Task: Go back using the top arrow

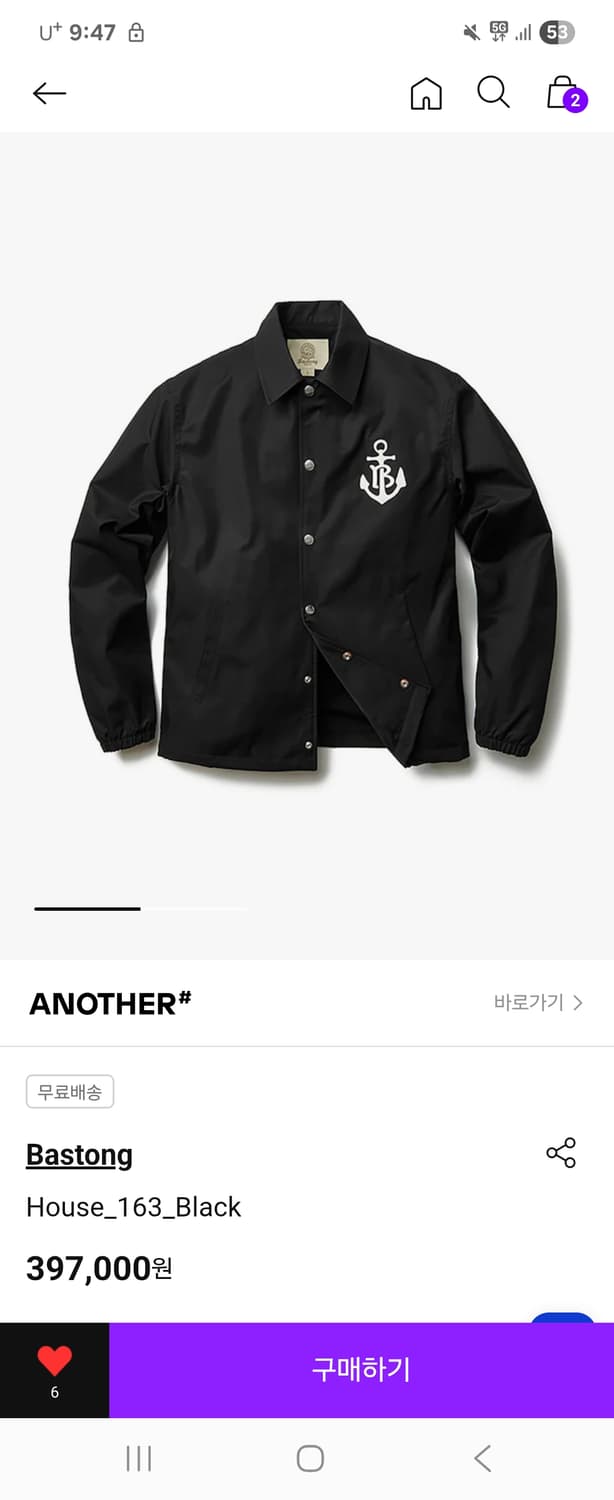Action: 49,94
